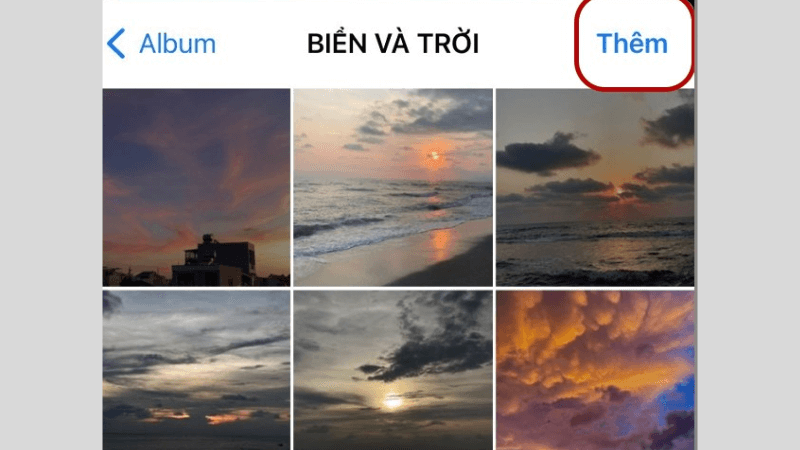The width and height of the screenshot is (800, 450).
Task: Open the beach sunset photo with waves
Action: [393, 187]
